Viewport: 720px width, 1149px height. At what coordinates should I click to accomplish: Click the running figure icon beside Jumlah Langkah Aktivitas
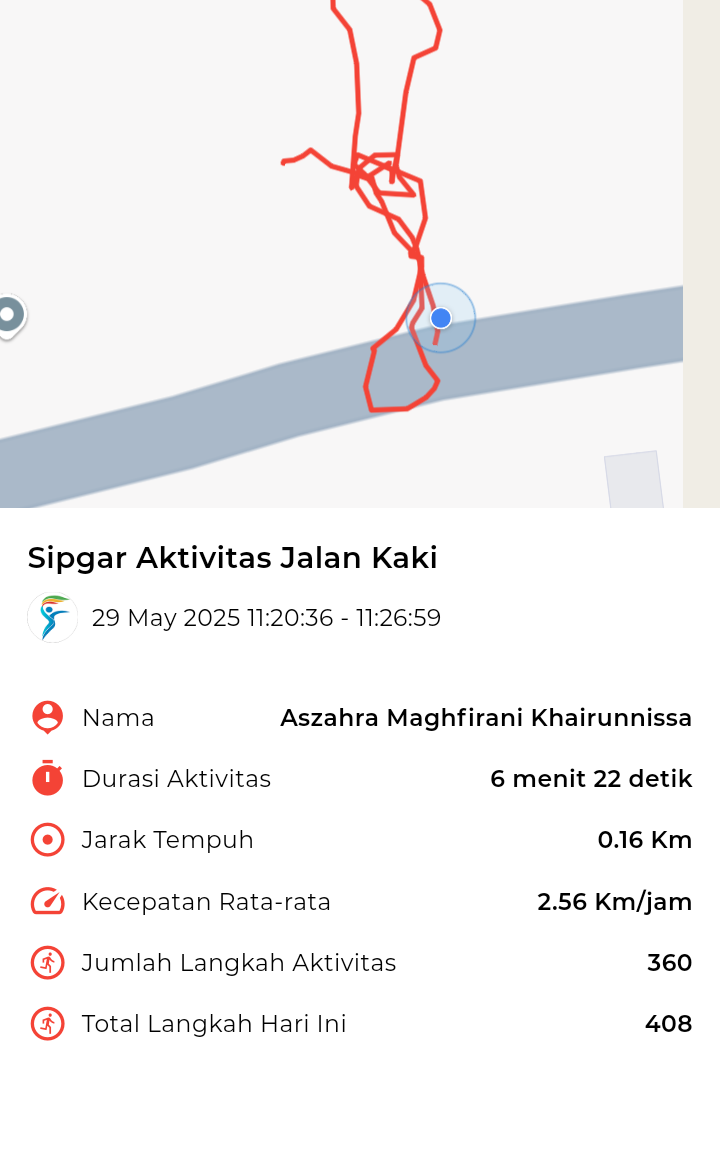(47, 962)
